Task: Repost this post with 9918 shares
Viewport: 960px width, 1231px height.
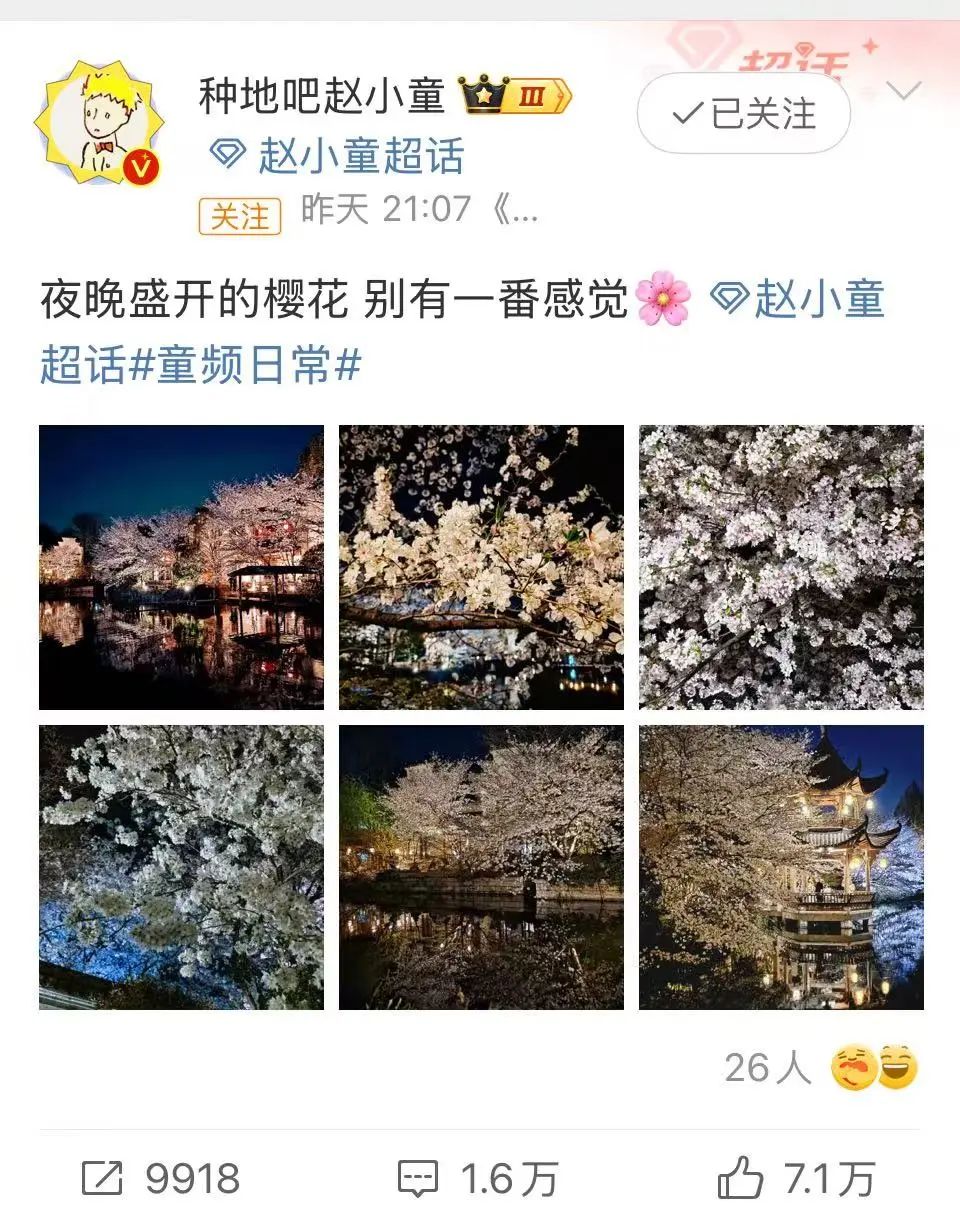Action: [x=160, y=1179]
